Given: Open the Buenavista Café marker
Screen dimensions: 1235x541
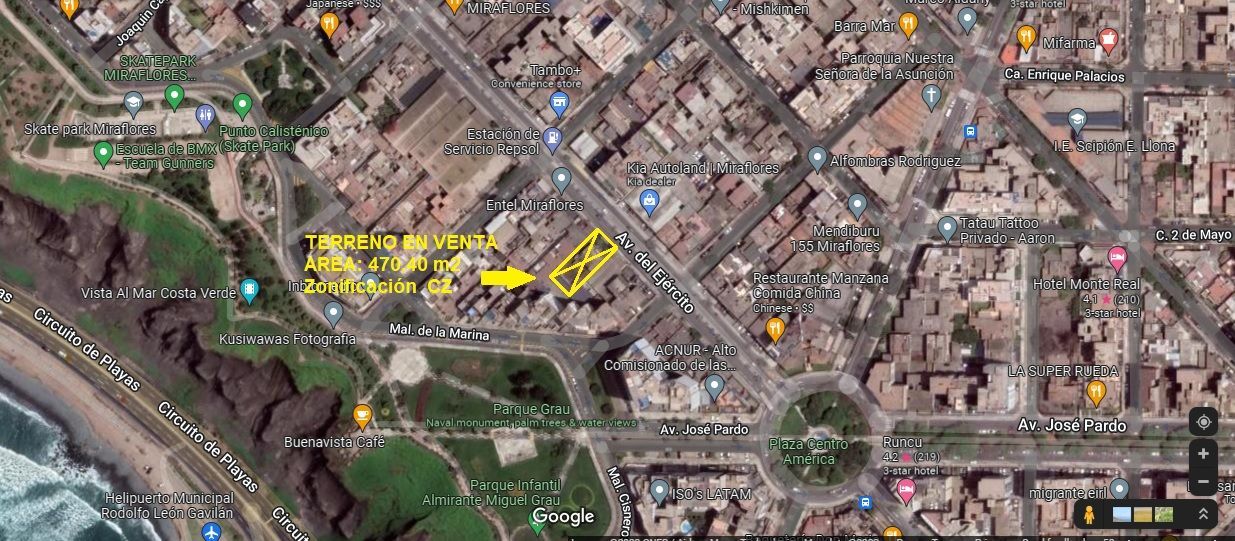Looking at the screenshot, I should [x=362, y=414].
